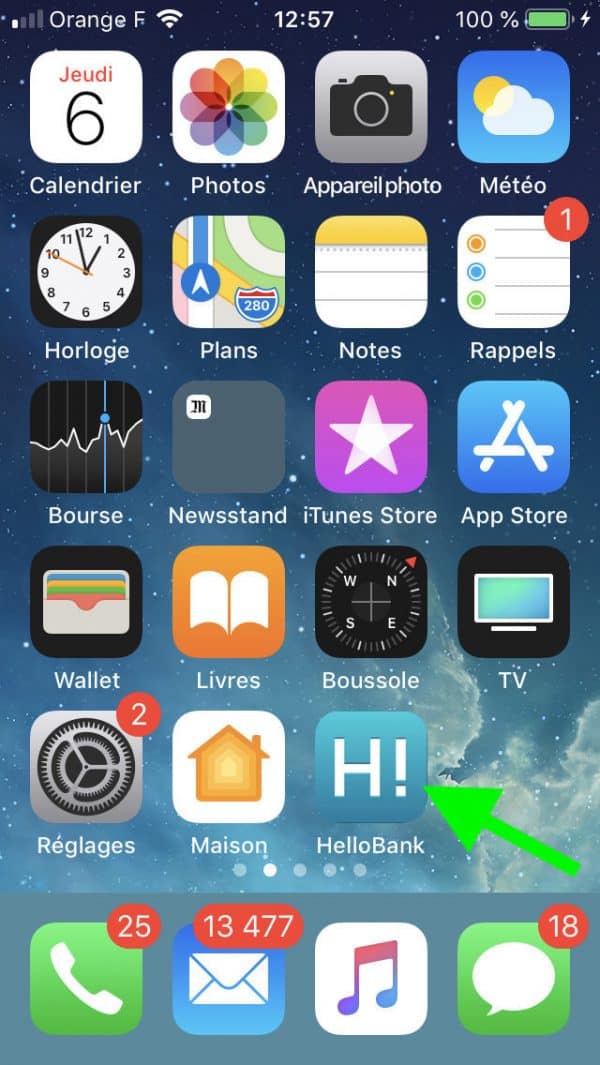Launch the Plans maps app
The height and width of the screenshot is (1065, 600).
(x=228, y=272)
